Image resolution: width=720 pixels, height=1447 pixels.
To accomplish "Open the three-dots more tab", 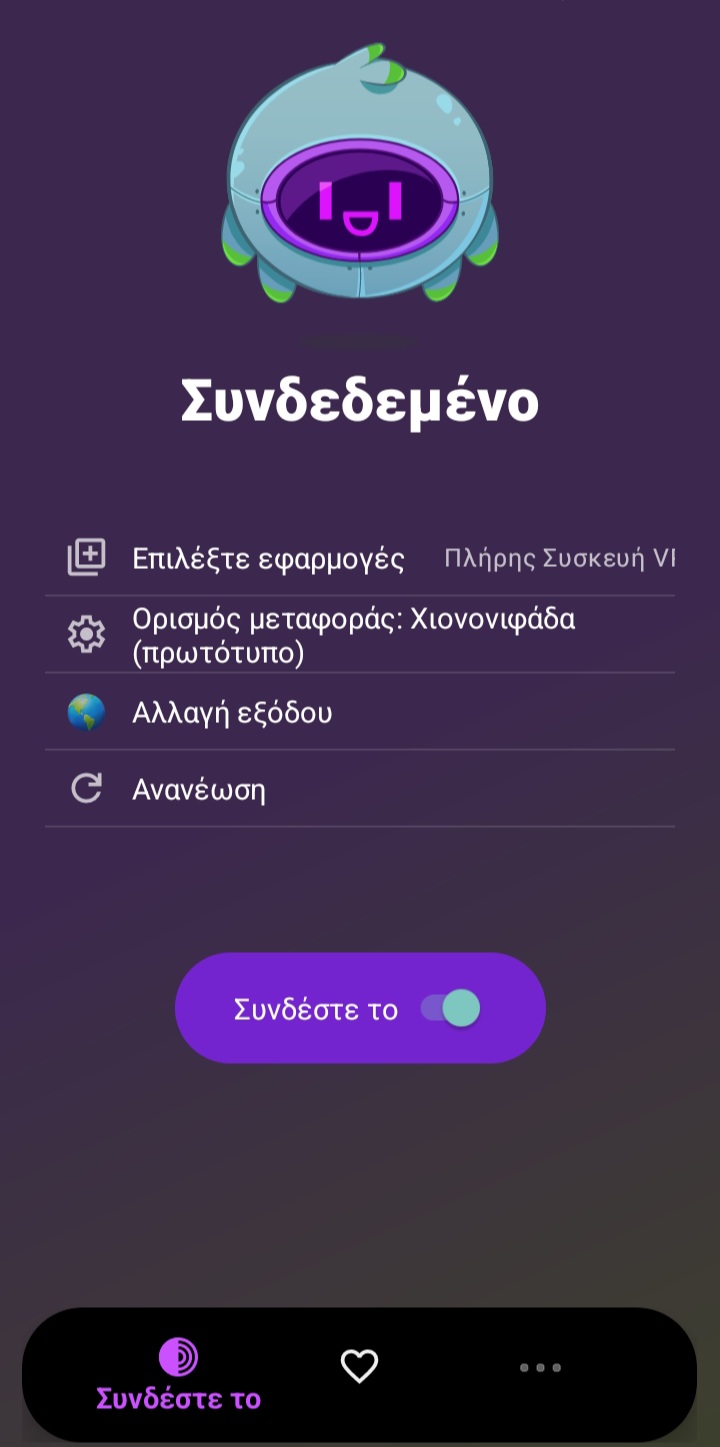I will (540, 1367).
